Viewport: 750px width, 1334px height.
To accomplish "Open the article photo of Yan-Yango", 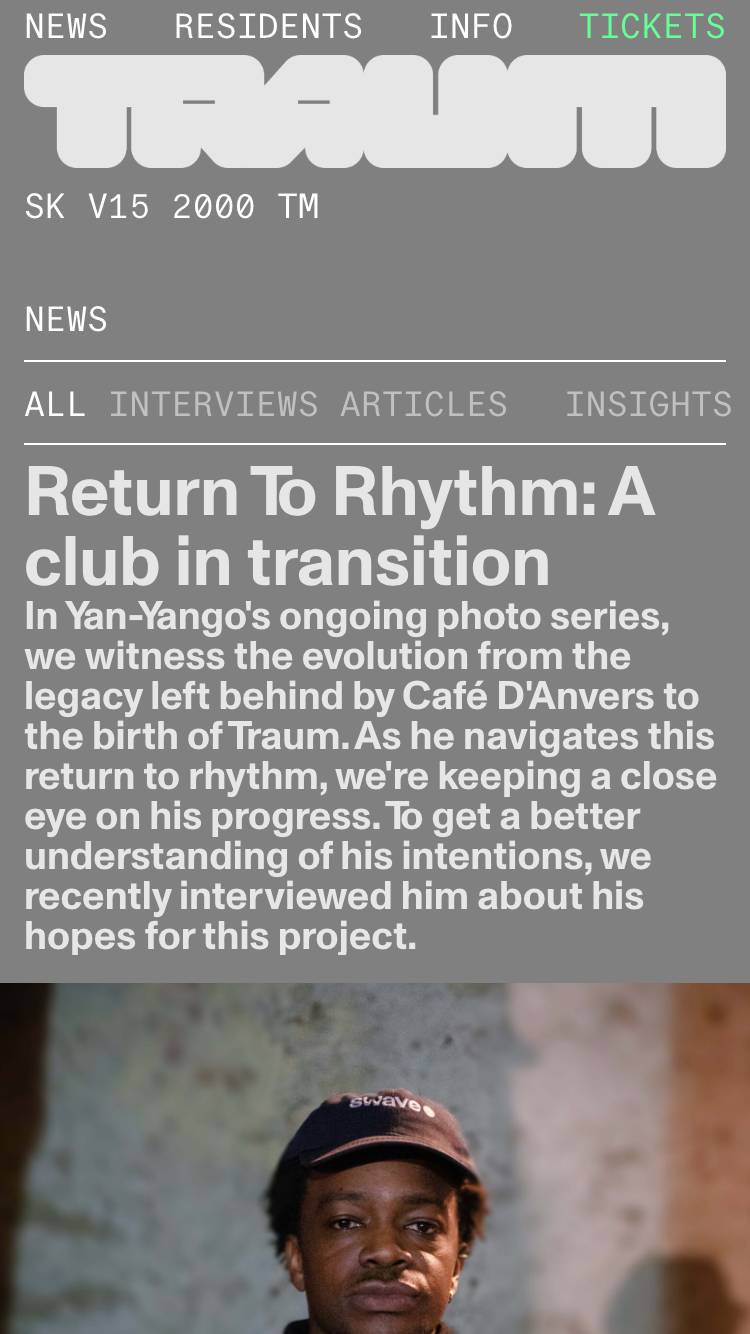I will [x=375, y=1160].
